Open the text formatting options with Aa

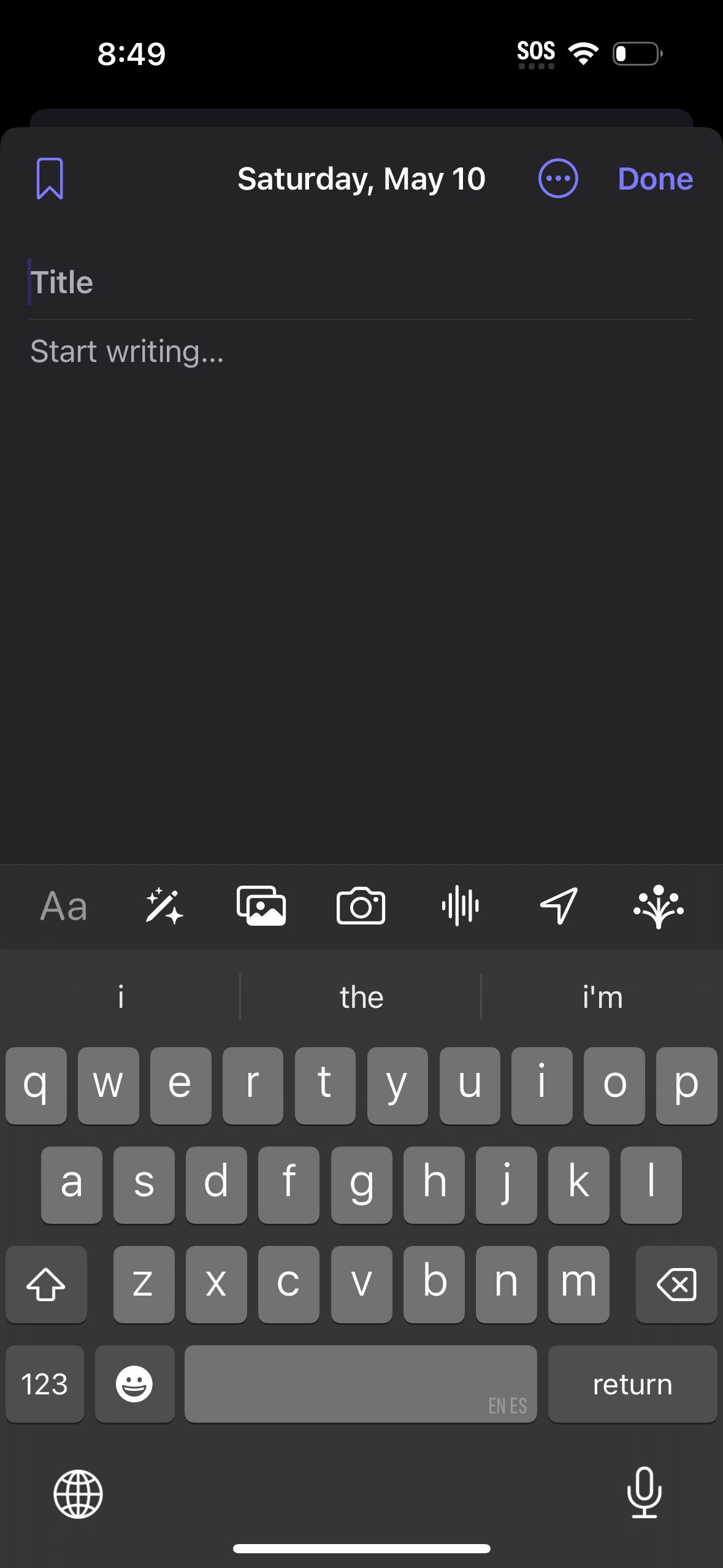pos(63,907)
